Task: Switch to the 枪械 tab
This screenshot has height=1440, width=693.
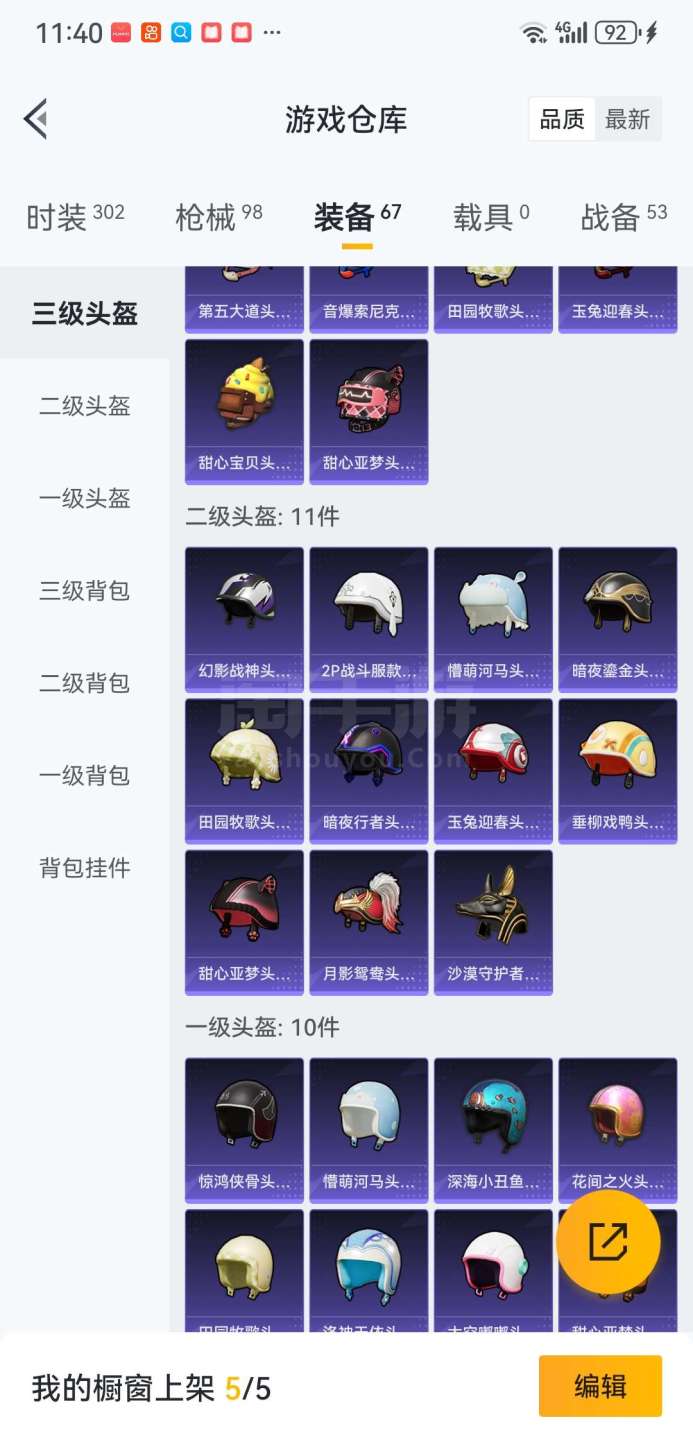Action: pos(218,217)
